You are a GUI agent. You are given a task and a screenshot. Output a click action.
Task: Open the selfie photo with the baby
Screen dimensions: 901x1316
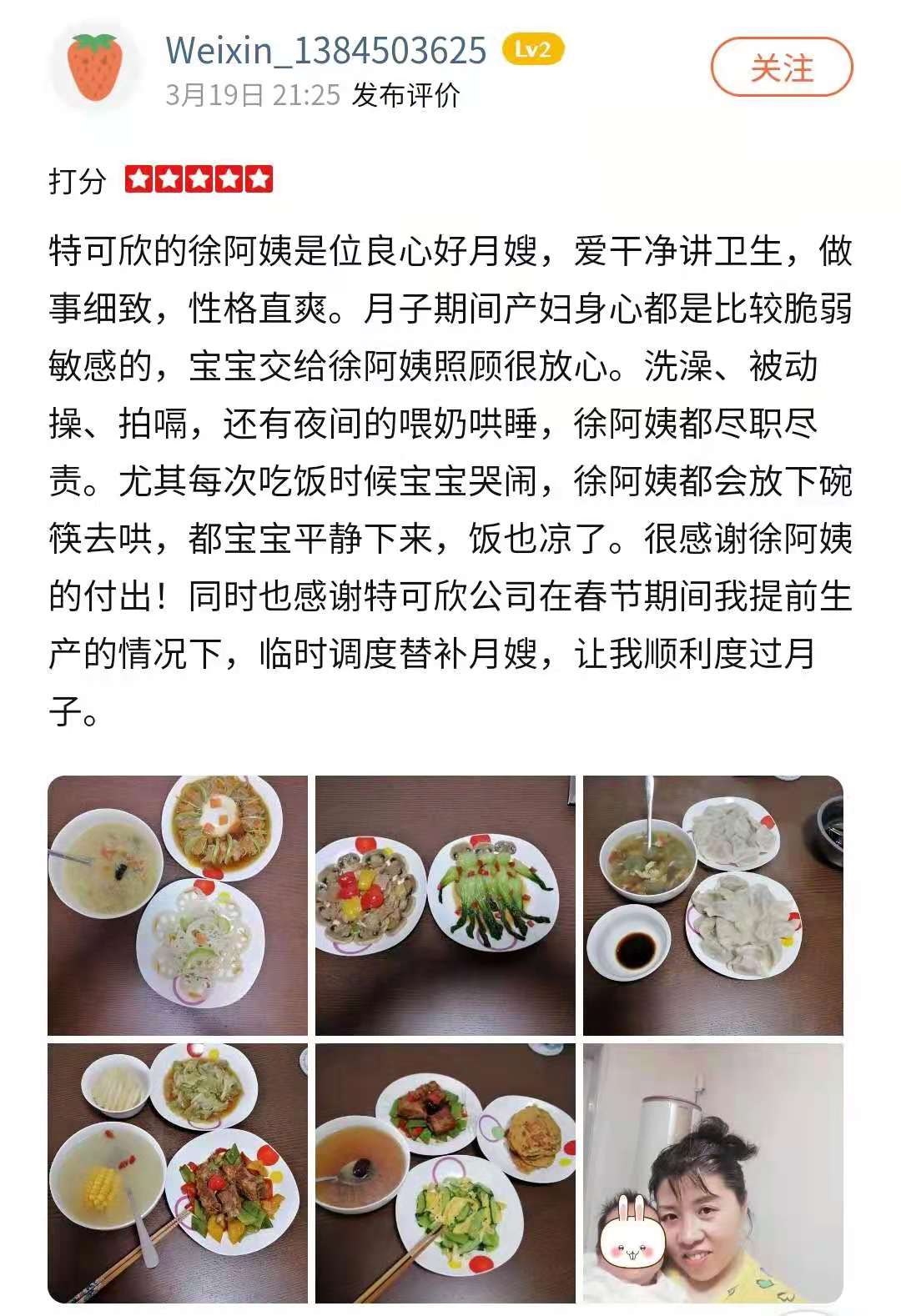(712, 1173)
